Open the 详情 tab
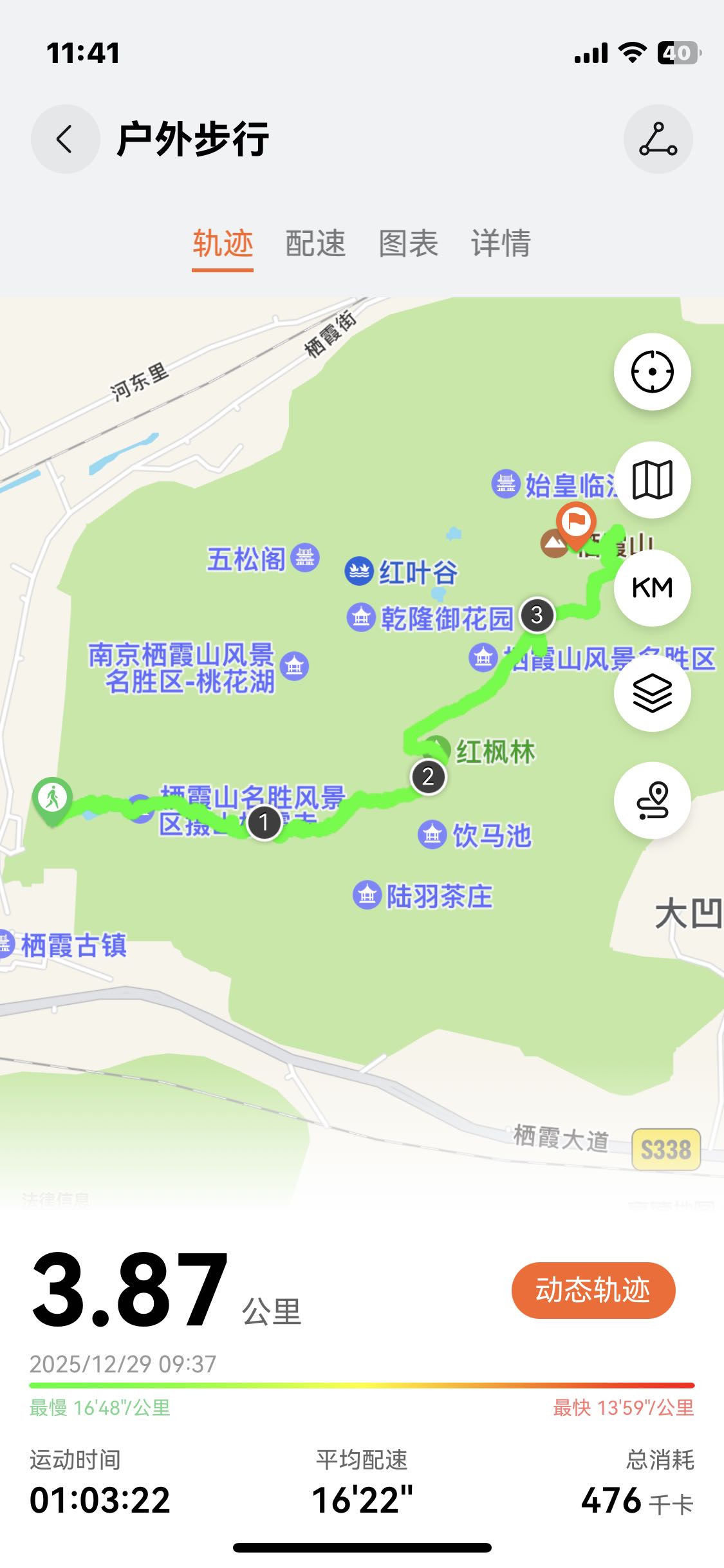This screenshot has height=1568, width=724. pos(501,244)
